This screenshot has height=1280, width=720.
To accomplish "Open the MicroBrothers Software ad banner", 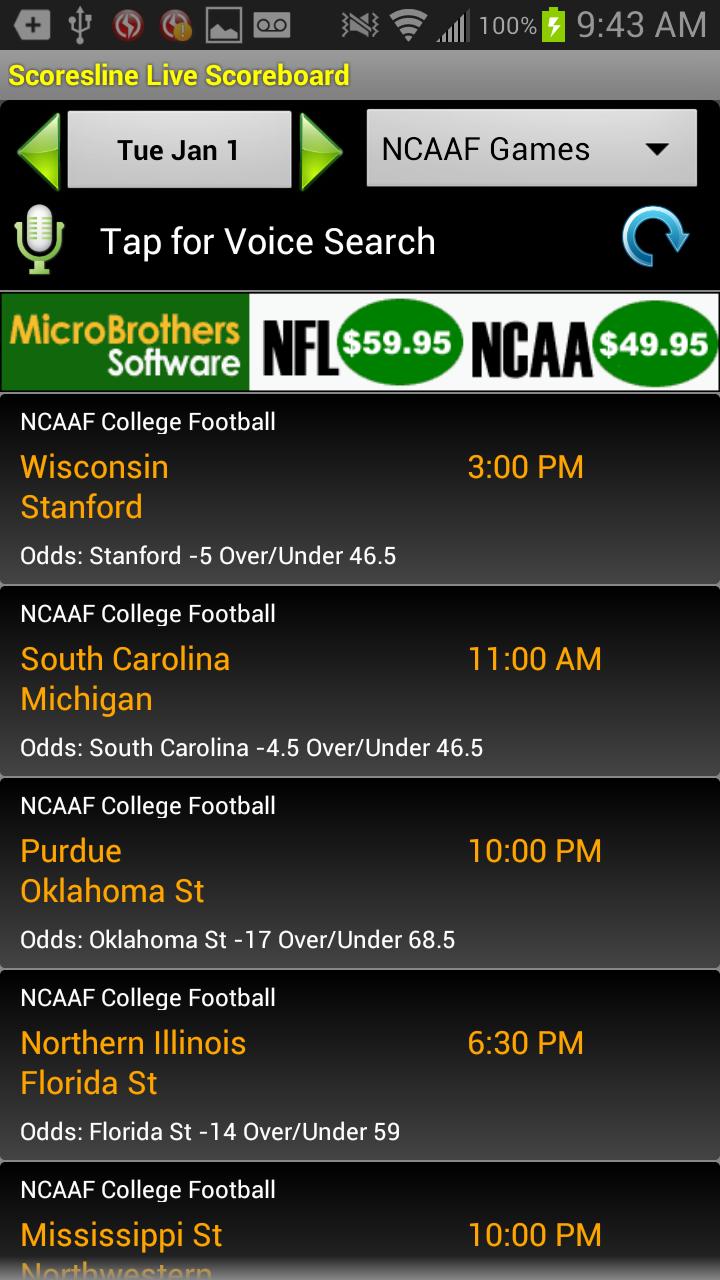I will pos(360,342).
